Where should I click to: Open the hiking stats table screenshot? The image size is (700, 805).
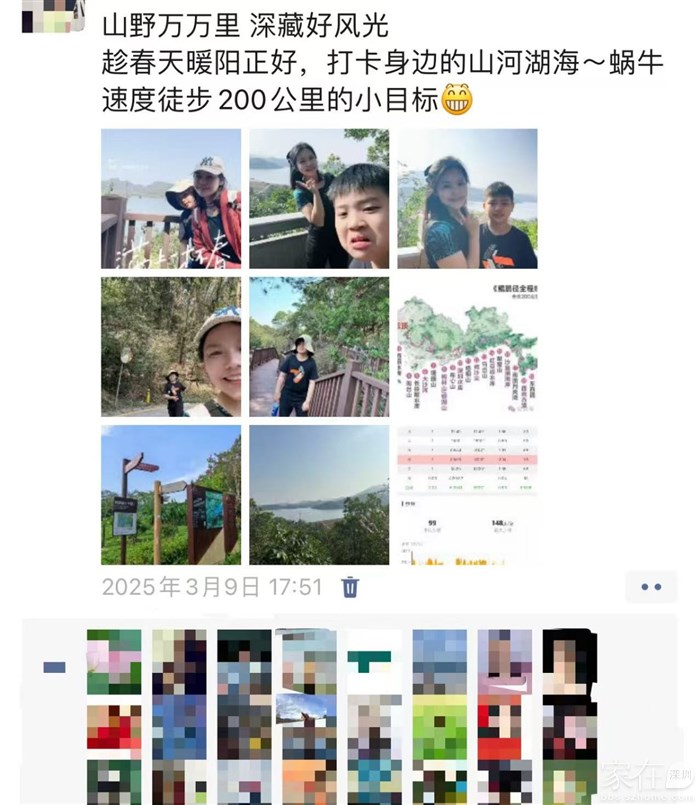[x=467, y=495]
